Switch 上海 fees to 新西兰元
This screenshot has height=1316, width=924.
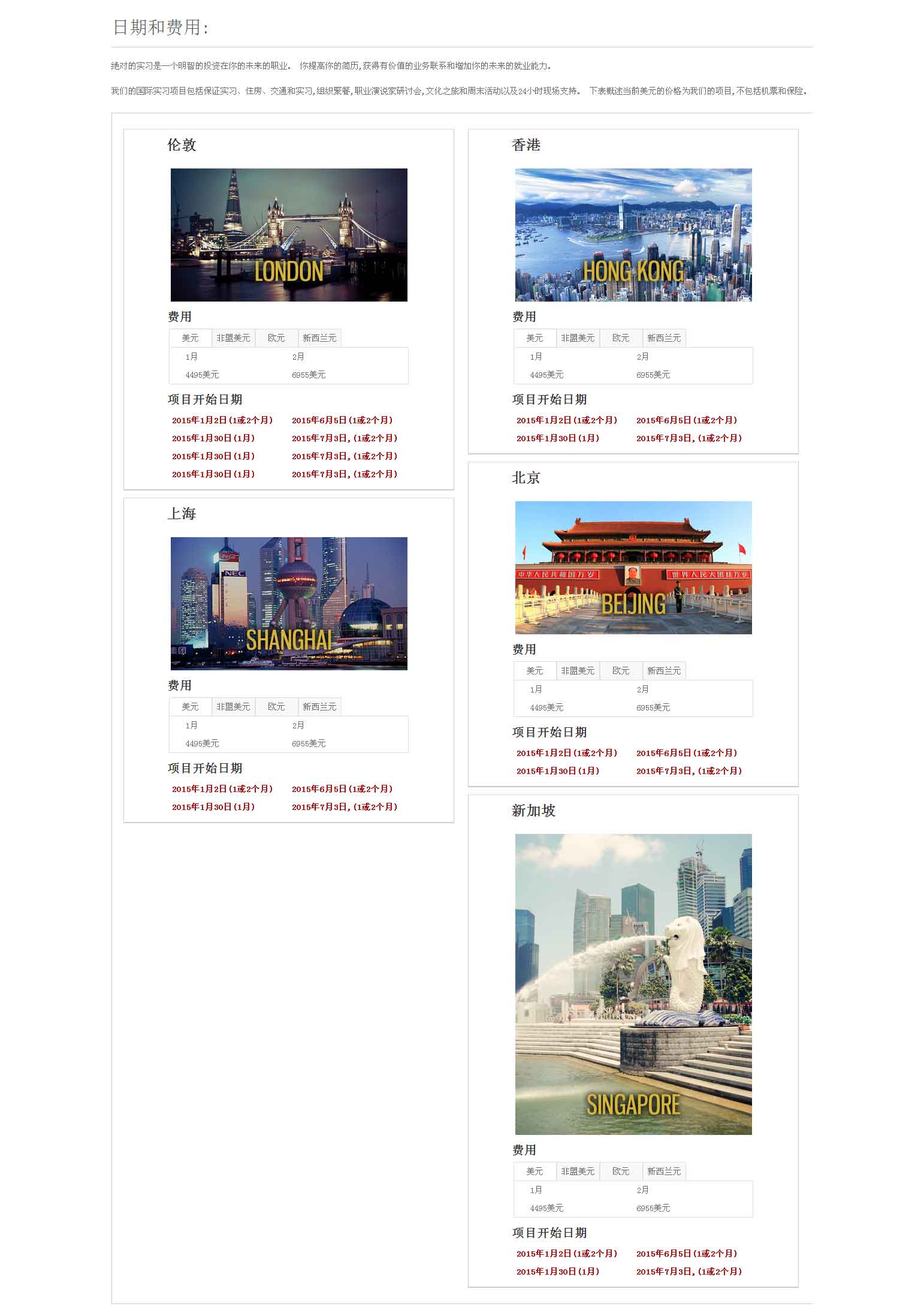[x=319, y=707]
